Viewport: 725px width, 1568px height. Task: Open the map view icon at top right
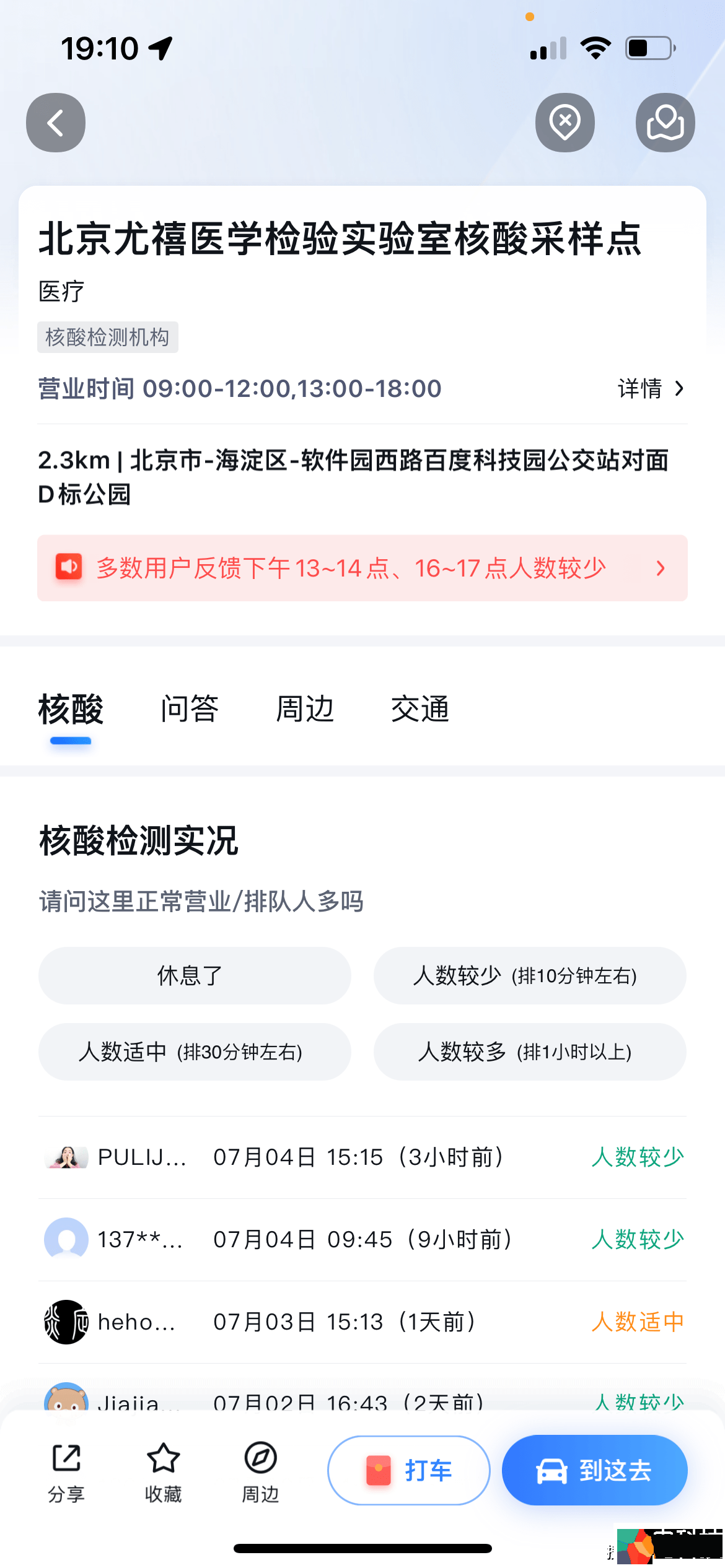[665, 123]
